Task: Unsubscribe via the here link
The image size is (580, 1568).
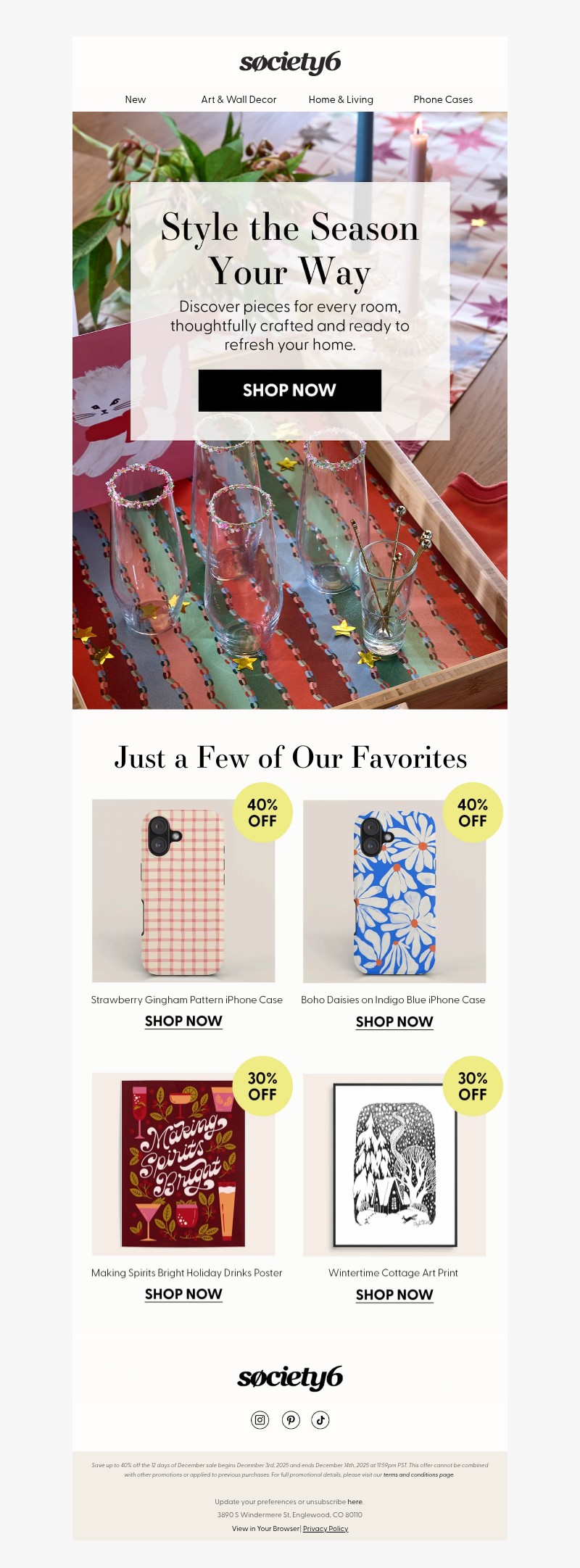Action: 355,1501
